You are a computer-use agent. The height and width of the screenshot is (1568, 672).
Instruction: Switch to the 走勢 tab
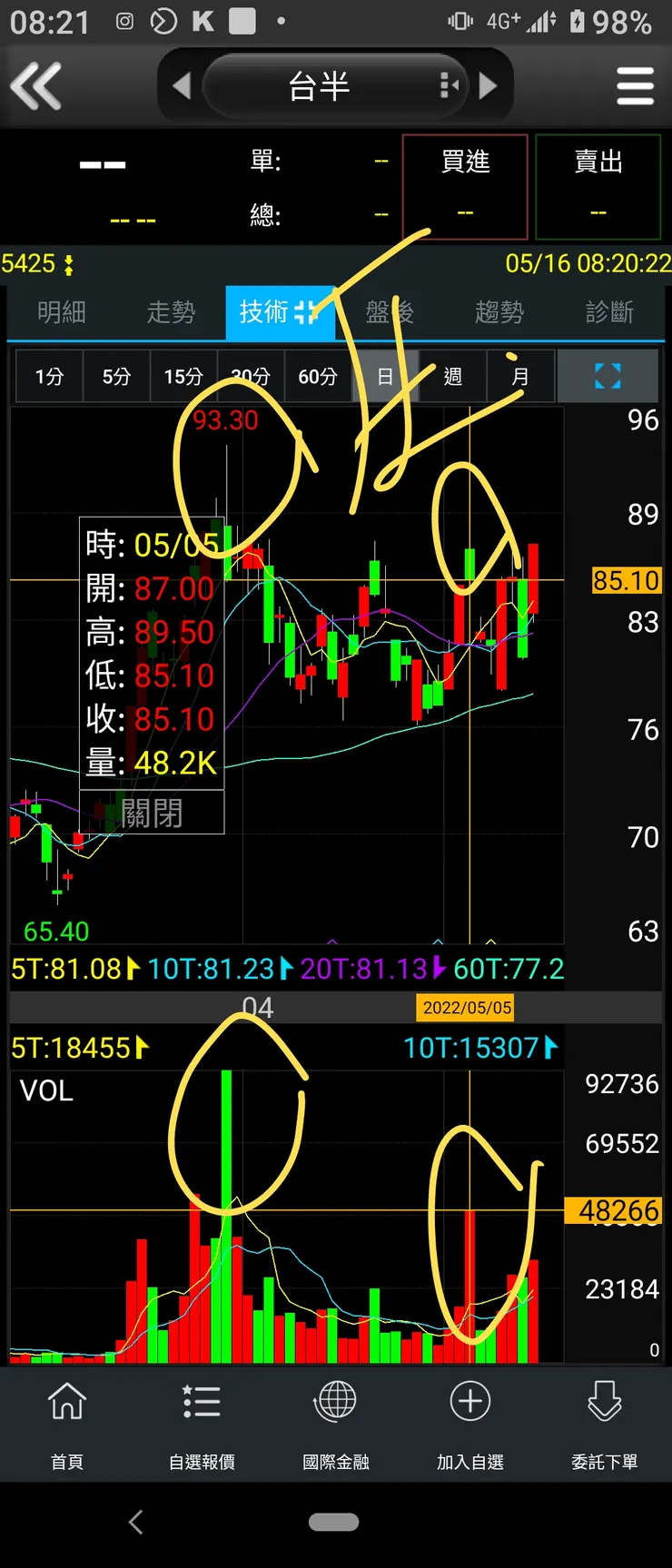171,312
